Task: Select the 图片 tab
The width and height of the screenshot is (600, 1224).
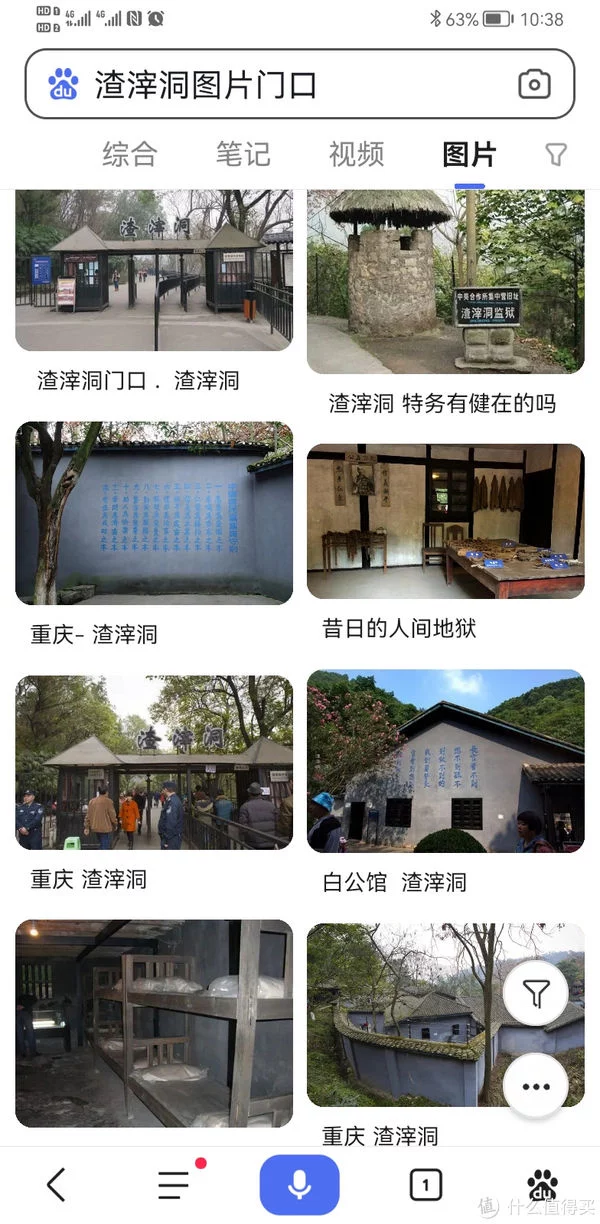Action: 469,154
